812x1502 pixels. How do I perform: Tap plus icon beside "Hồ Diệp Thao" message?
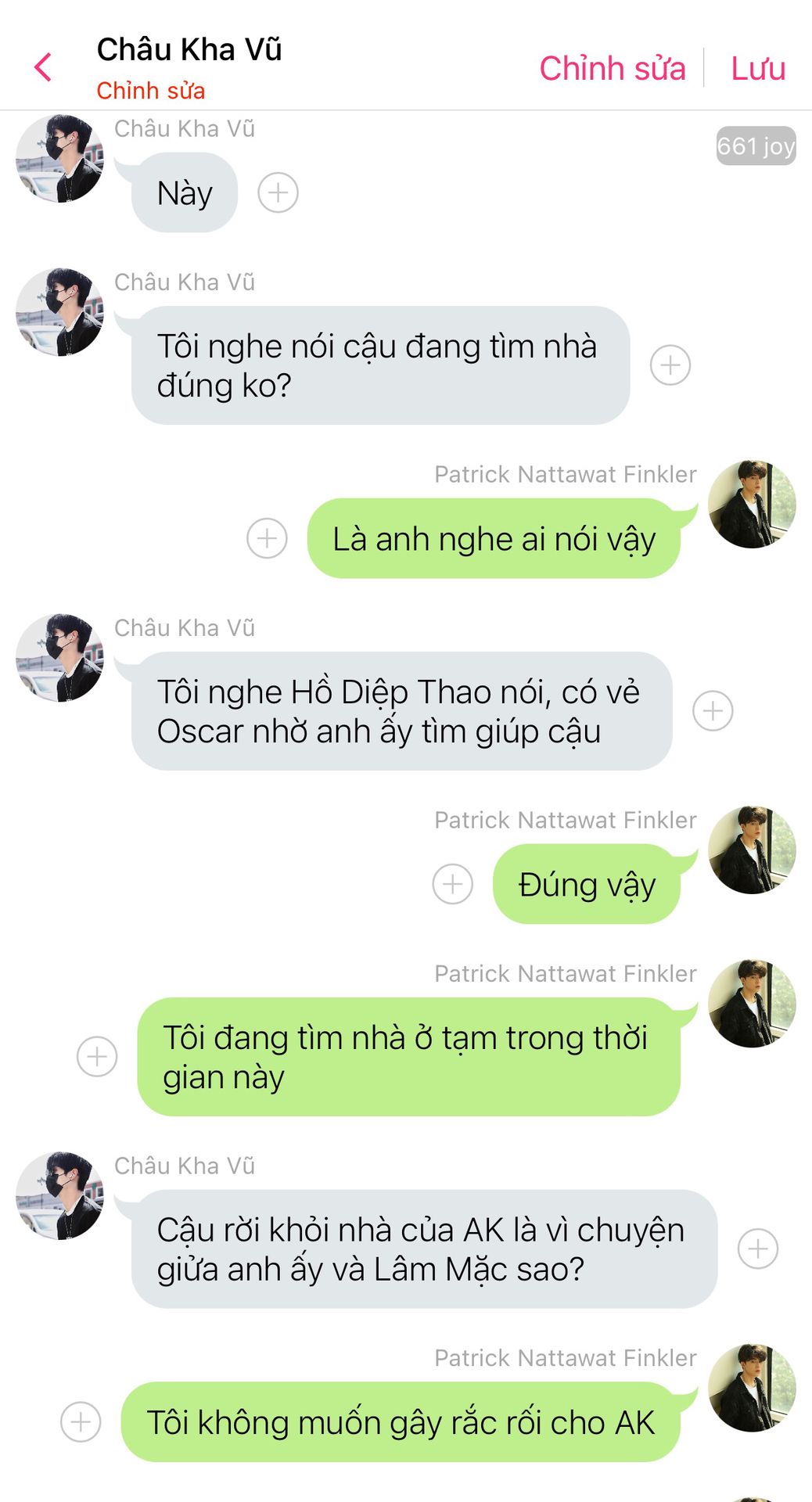coord(713,711)
